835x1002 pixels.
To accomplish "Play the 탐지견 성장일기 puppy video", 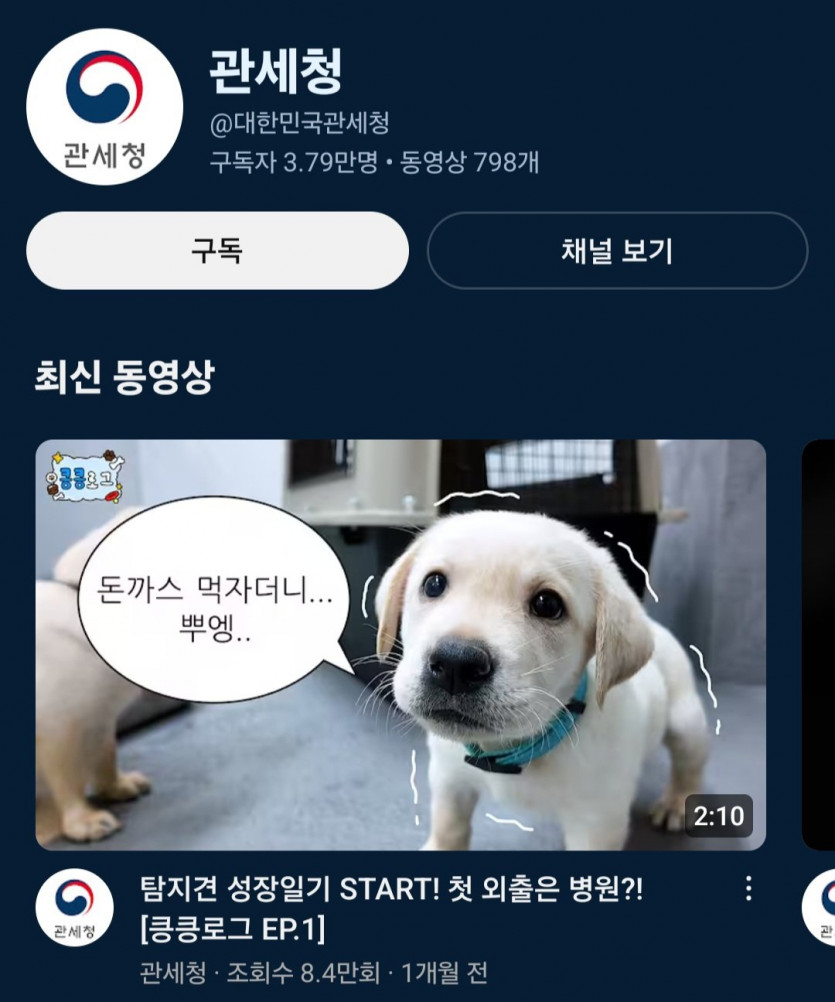I will point(400,645).
